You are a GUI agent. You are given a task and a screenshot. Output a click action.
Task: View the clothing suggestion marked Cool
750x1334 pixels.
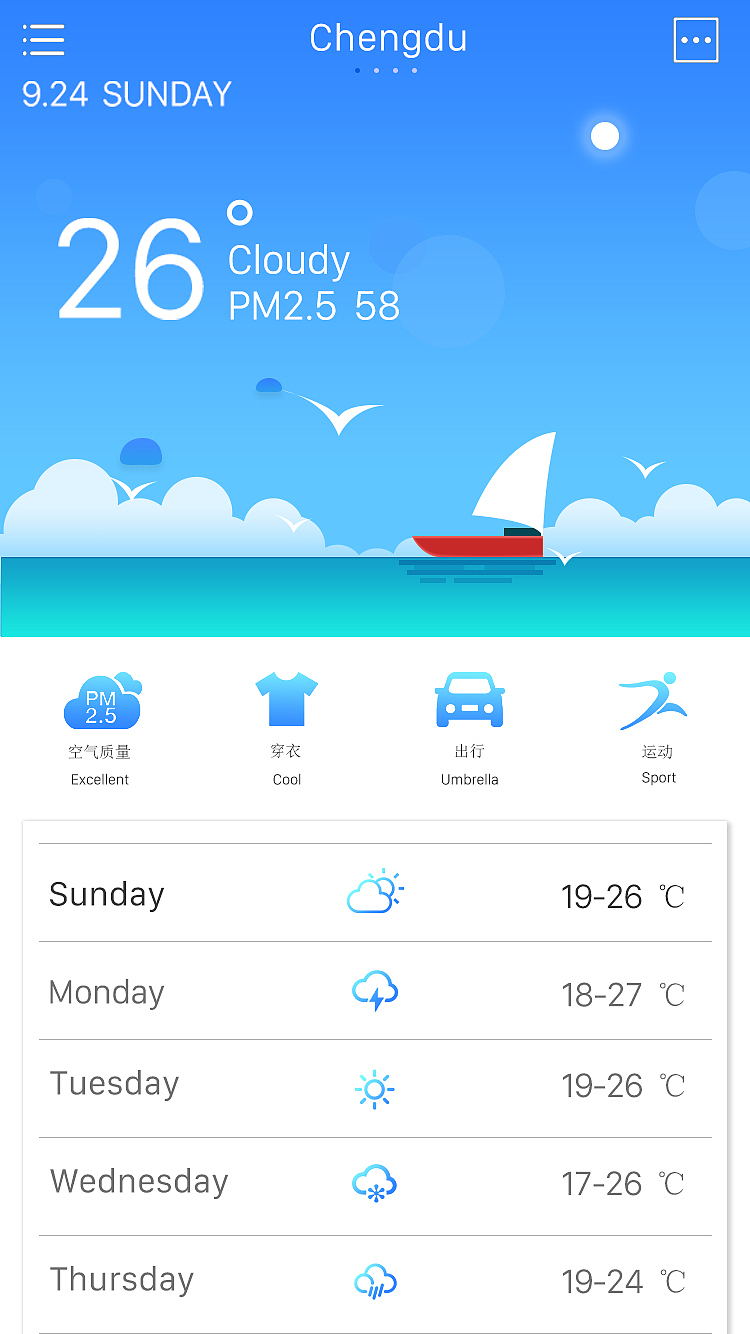(x=286, y=727)
